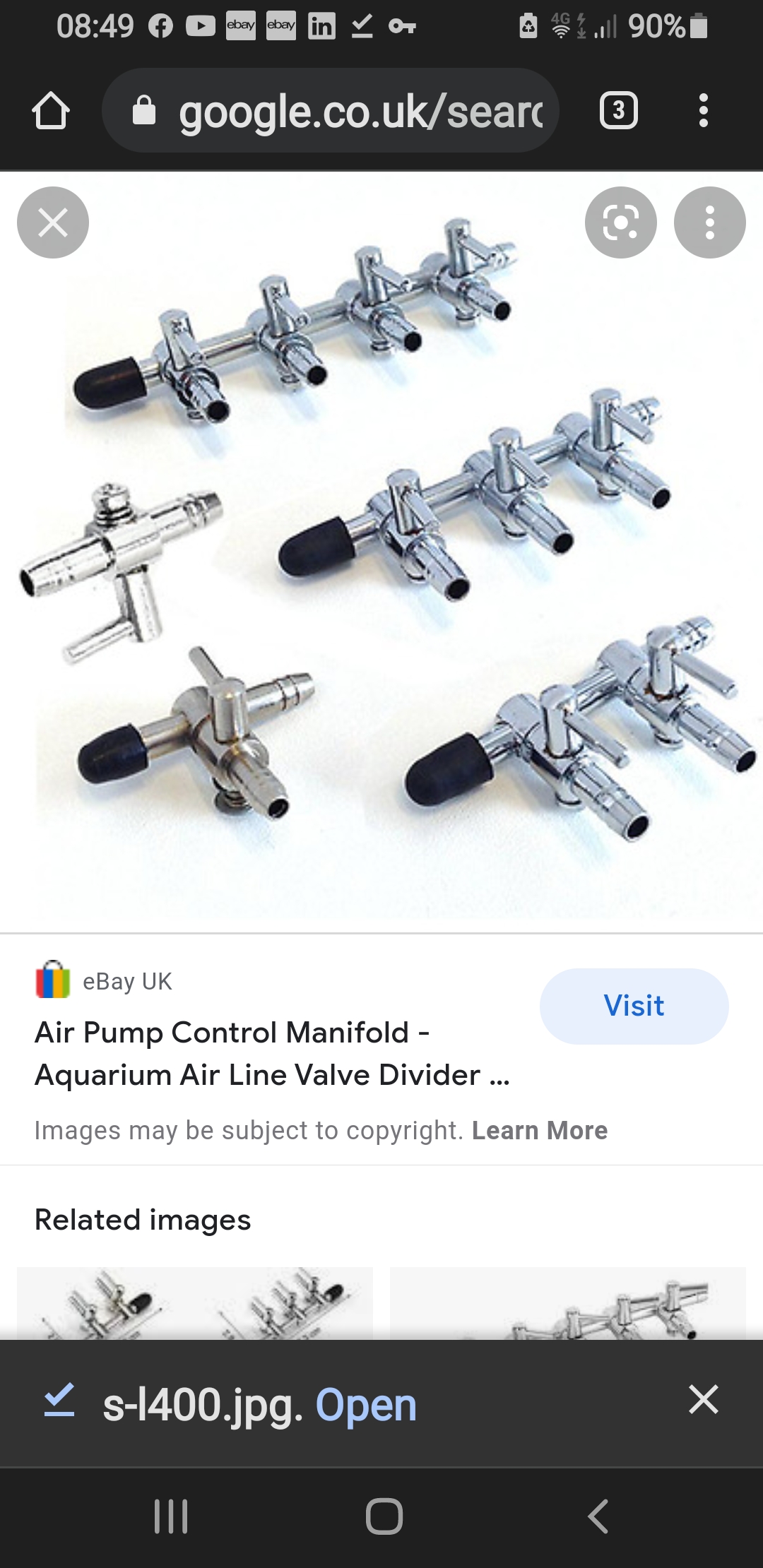View the manifold image full size

coord(381,551)
